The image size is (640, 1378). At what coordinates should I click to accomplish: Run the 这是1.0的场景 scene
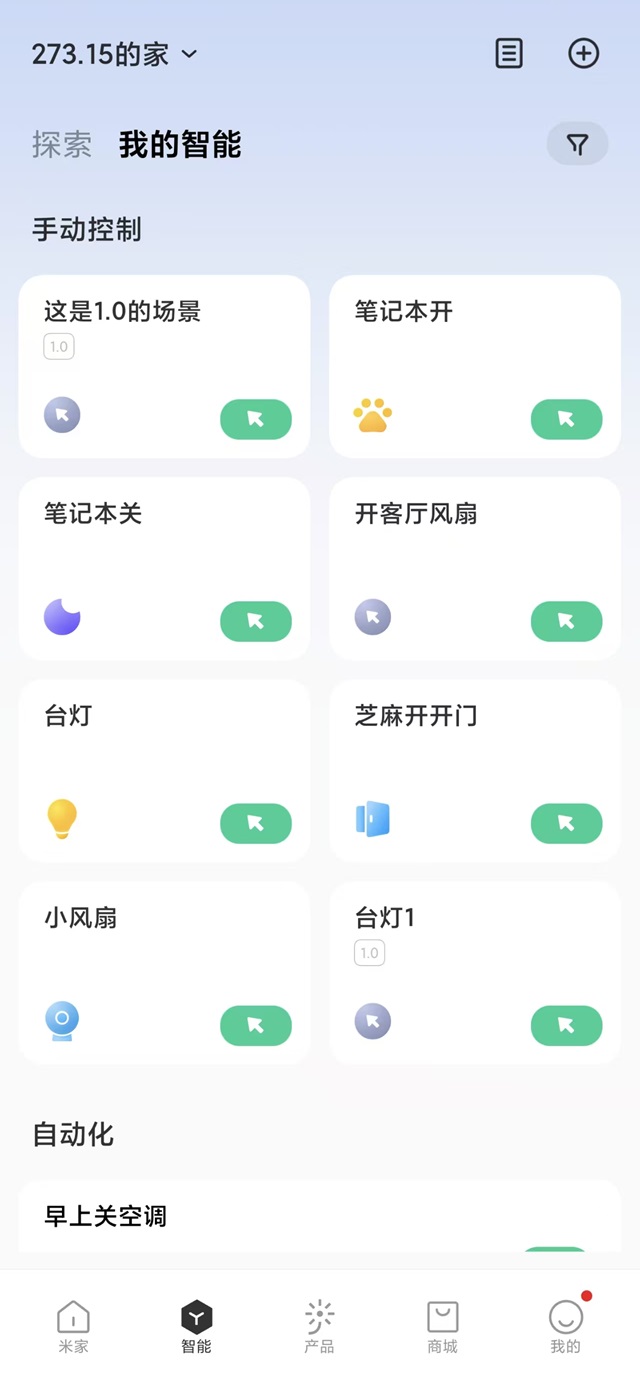pos(256,419)
